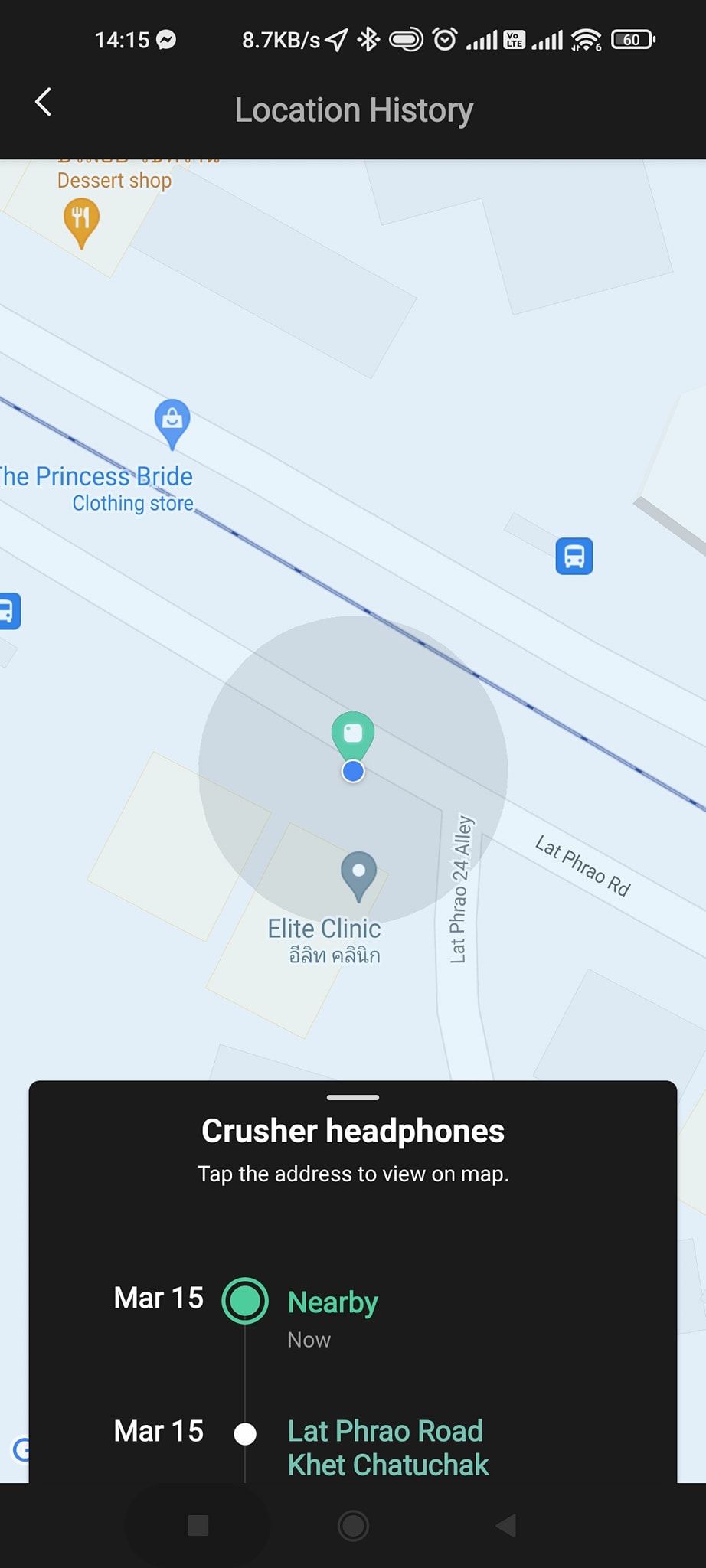The width and height of the screenshot is (706, 1568).
Task: View Lat Phrao Road address on map
Action: coord(387,1447)
